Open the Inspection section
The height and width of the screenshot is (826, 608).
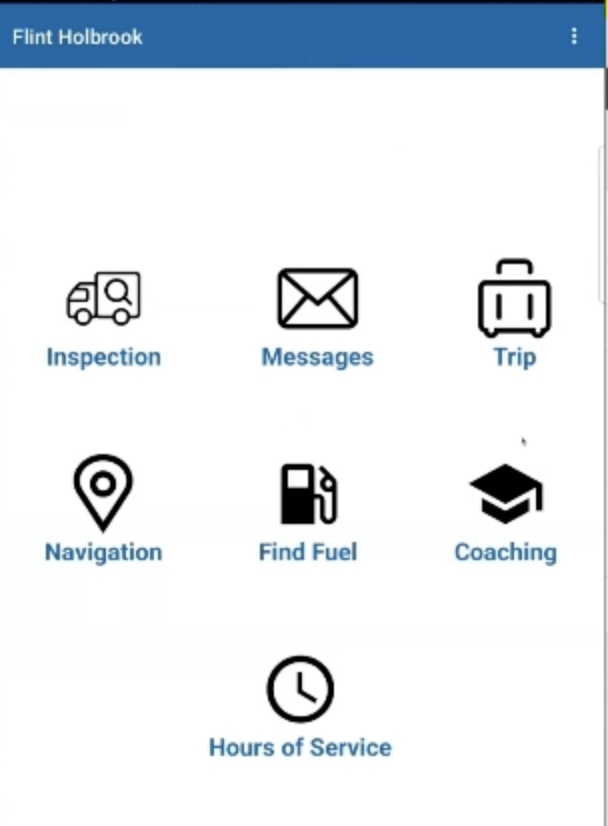[103, 318]
